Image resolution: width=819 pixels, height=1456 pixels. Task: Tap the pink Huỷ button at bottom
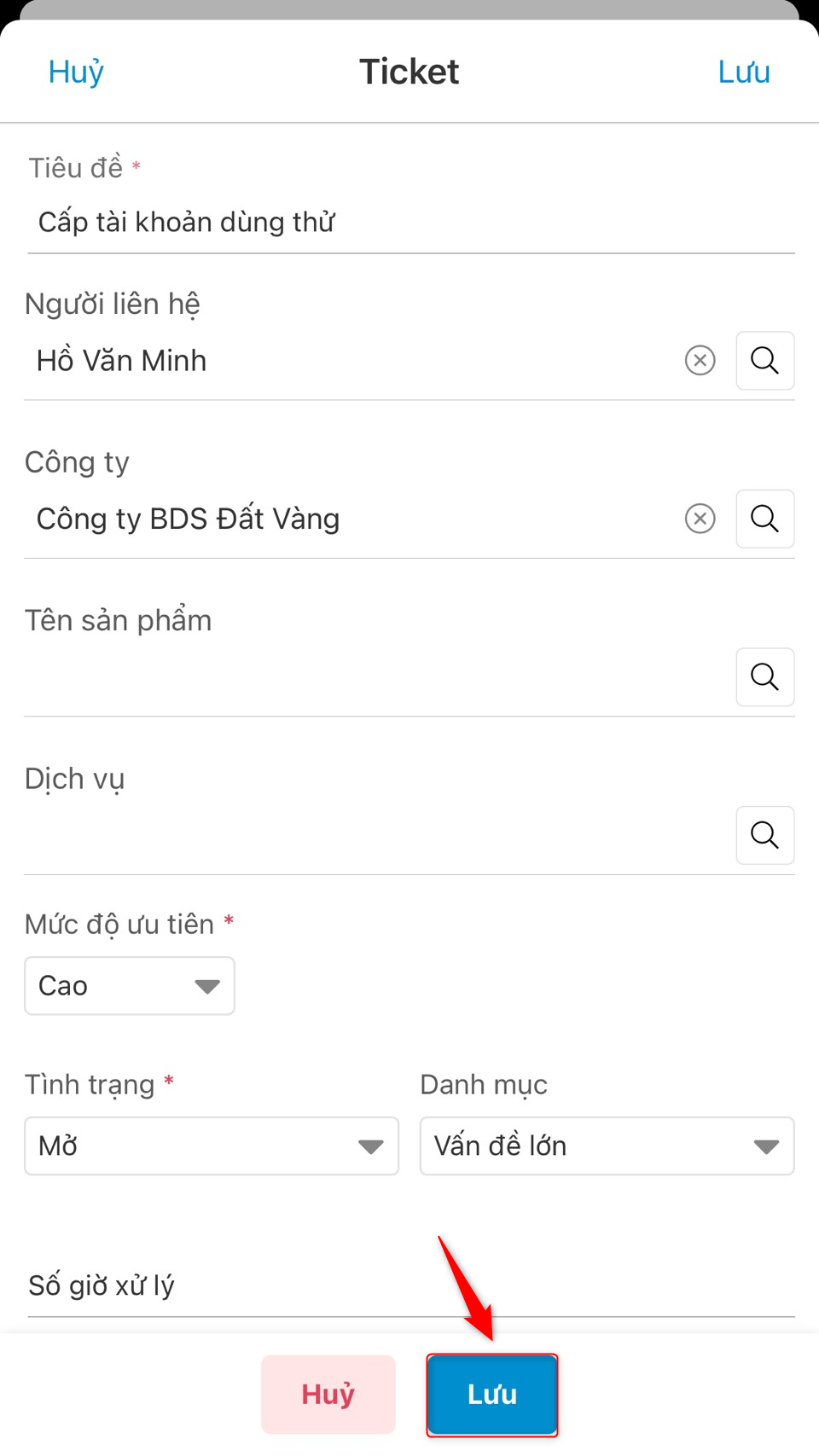pos(328,1395)
